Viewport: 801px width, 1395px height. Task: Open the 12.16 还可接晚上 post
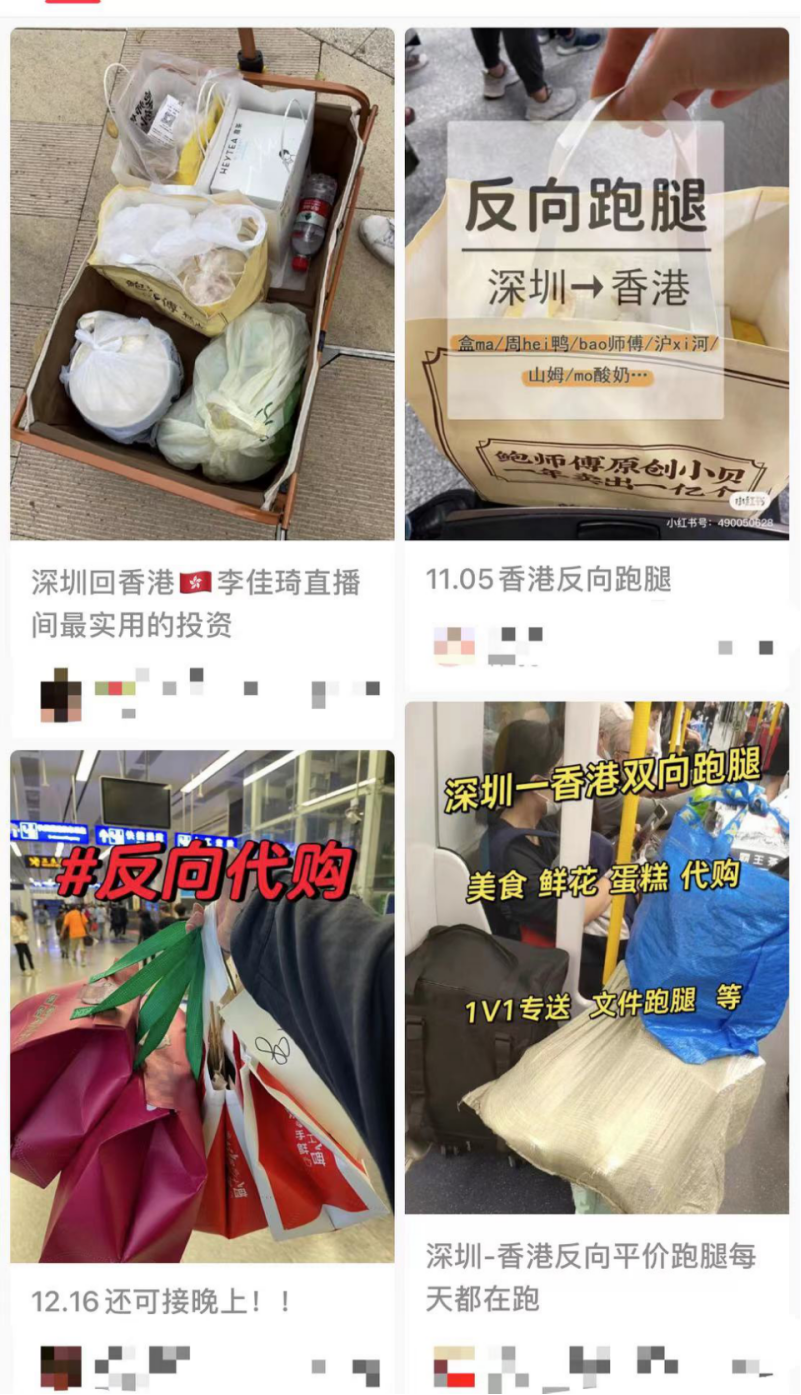tap(202, 1005)
